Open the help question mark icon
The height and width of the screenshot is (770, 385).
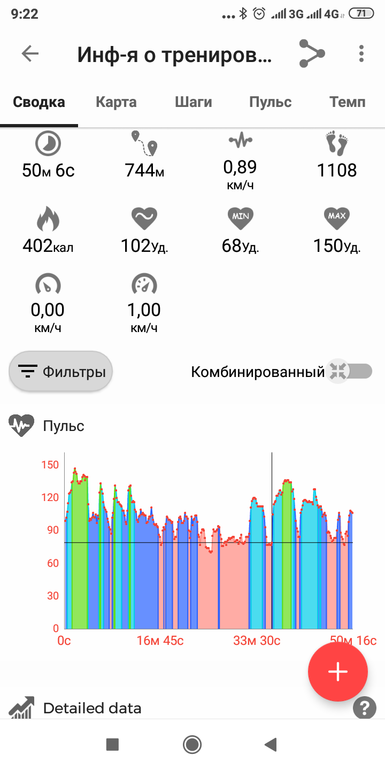point(364,709)
